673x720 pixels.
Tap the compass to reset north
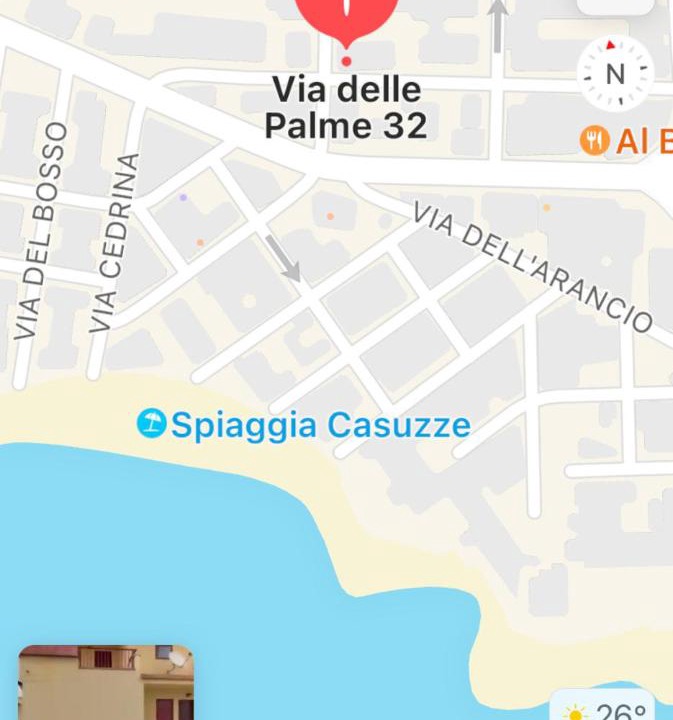[614, 73]
